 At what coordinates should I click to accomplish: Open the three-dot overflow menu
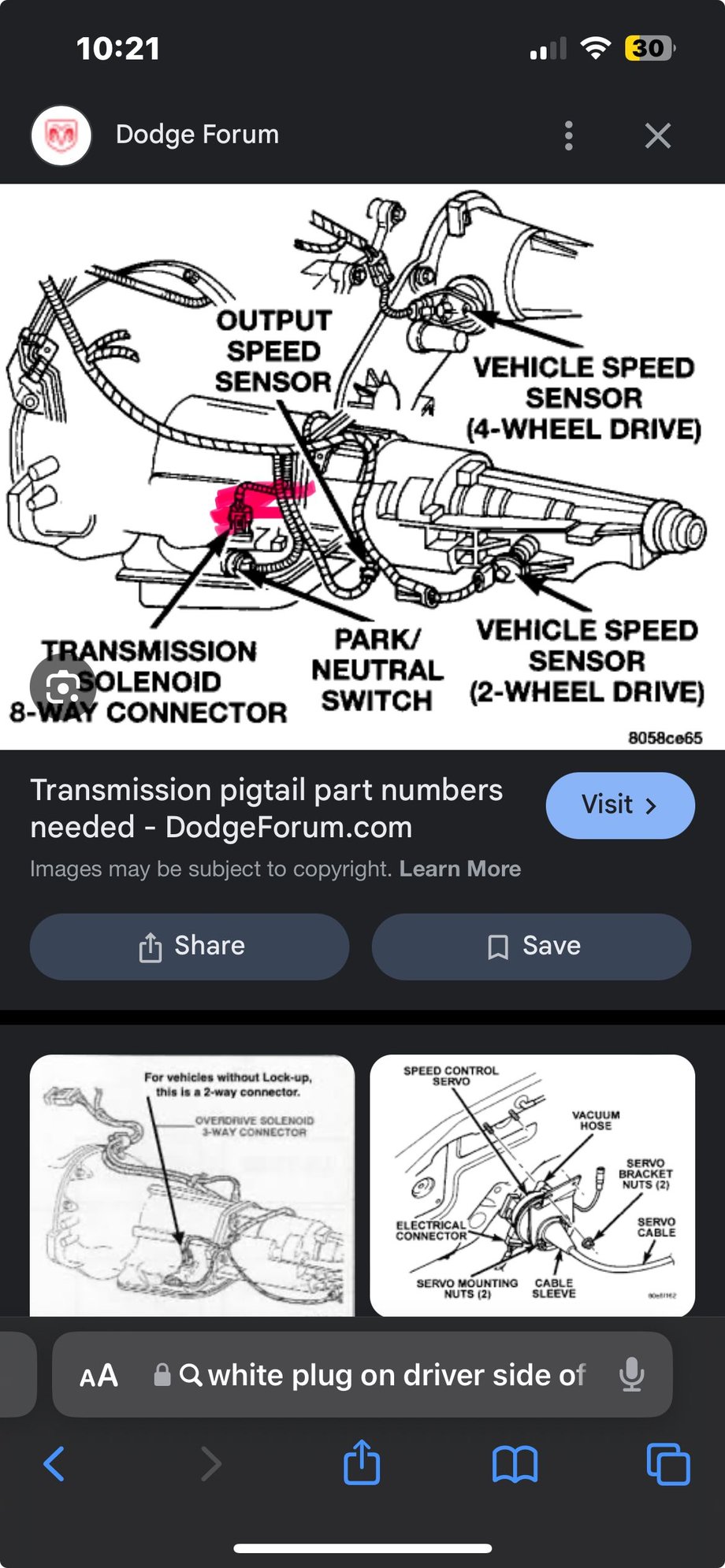coord(569,135)
